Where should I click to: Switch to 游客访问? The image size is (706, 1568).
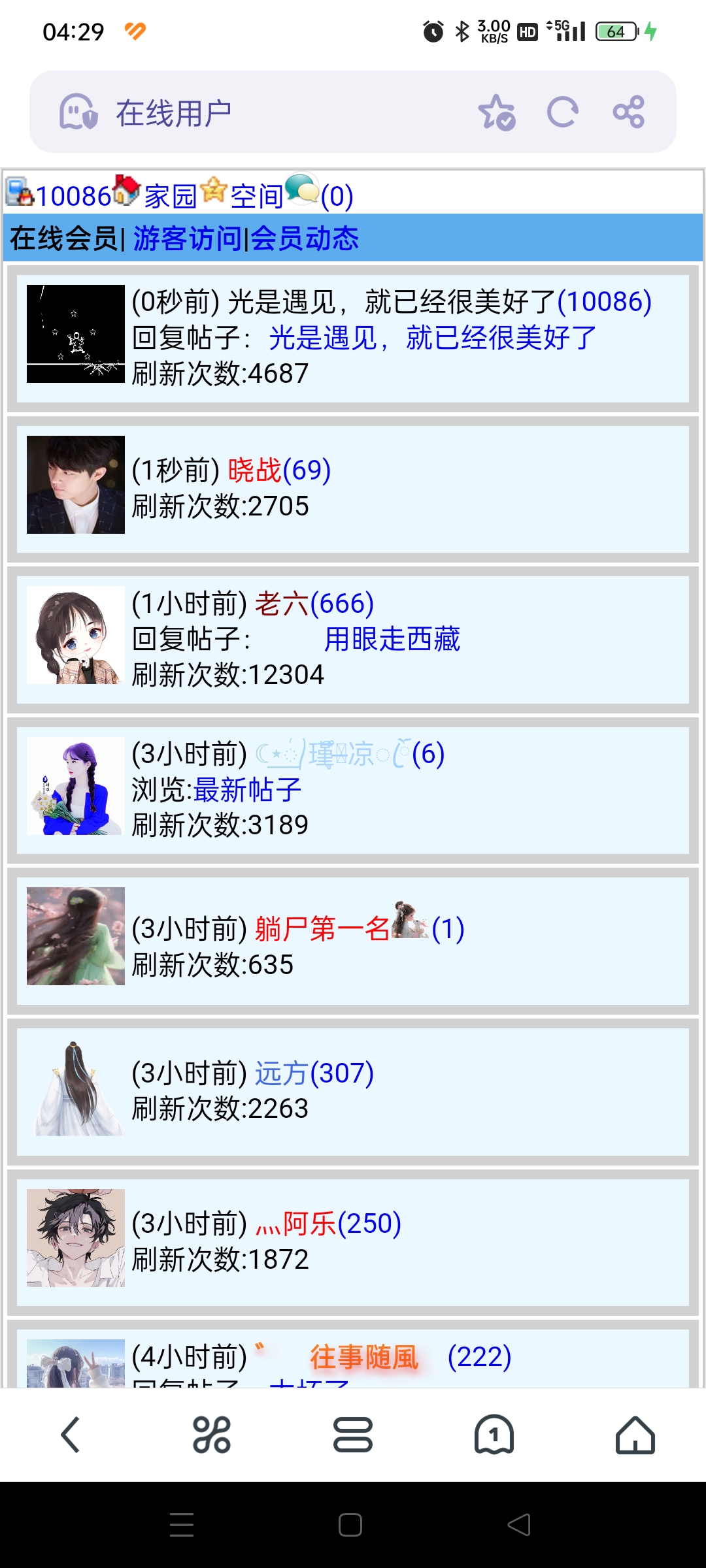[188, 238]
